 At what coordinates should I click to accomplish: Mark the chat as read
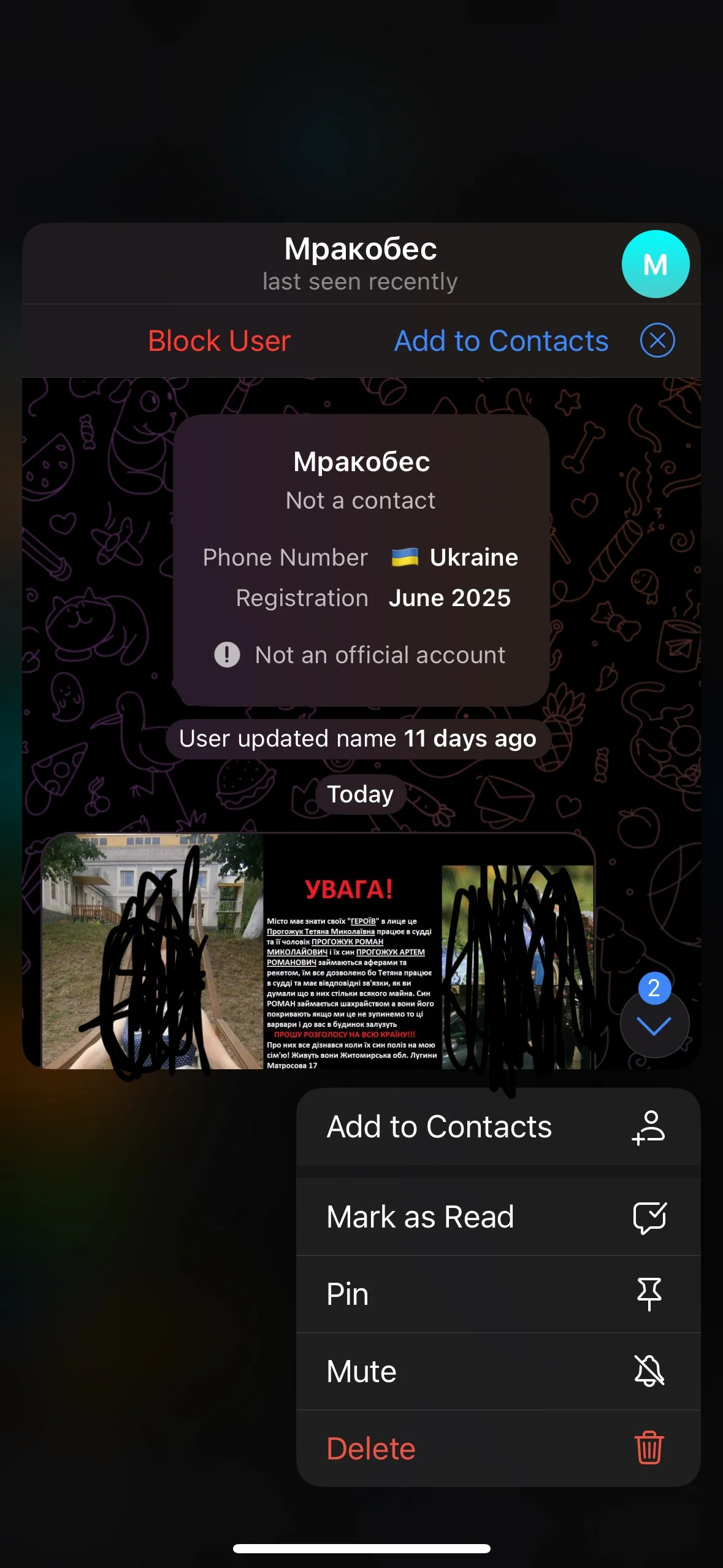pos(497,1217)
